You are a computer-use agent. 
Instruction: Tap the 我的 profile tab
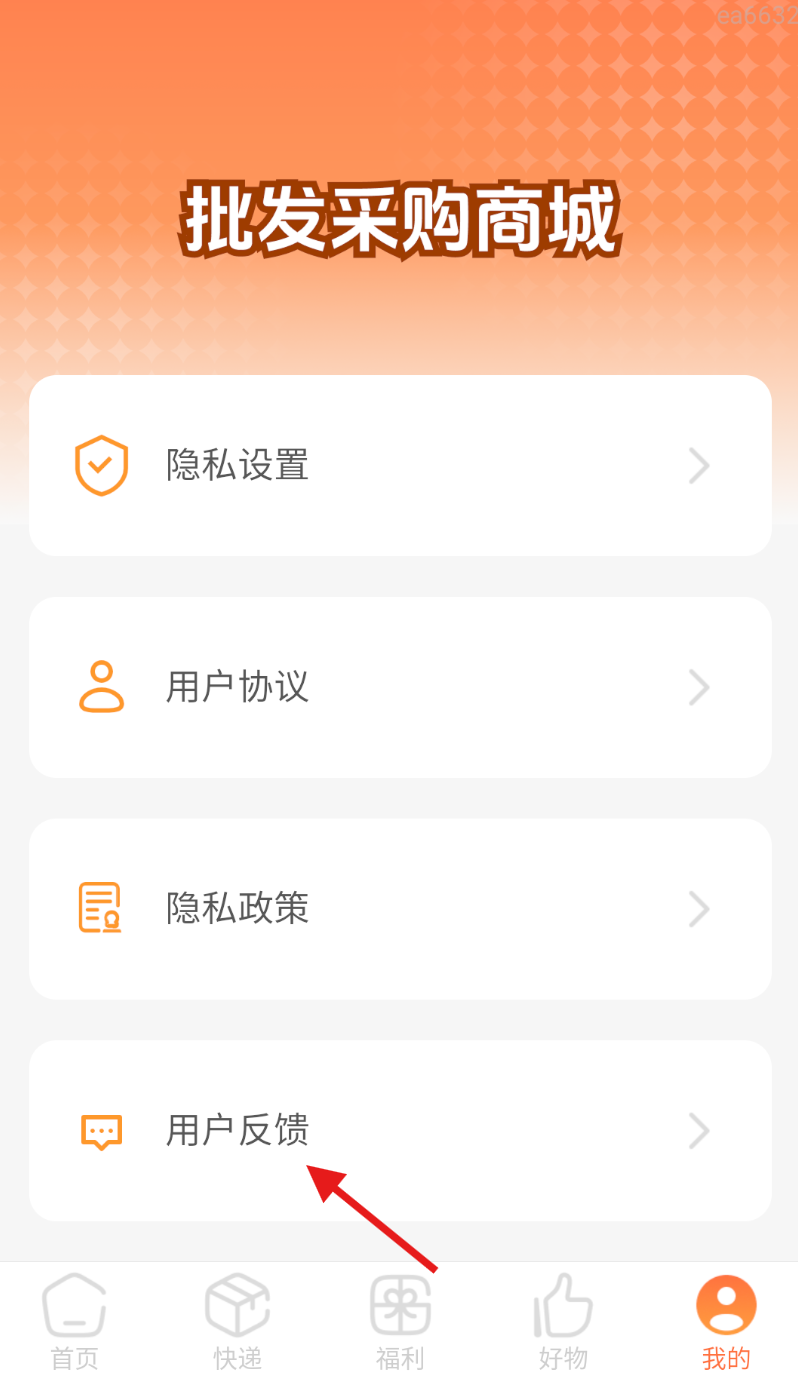click(726, 1322)
